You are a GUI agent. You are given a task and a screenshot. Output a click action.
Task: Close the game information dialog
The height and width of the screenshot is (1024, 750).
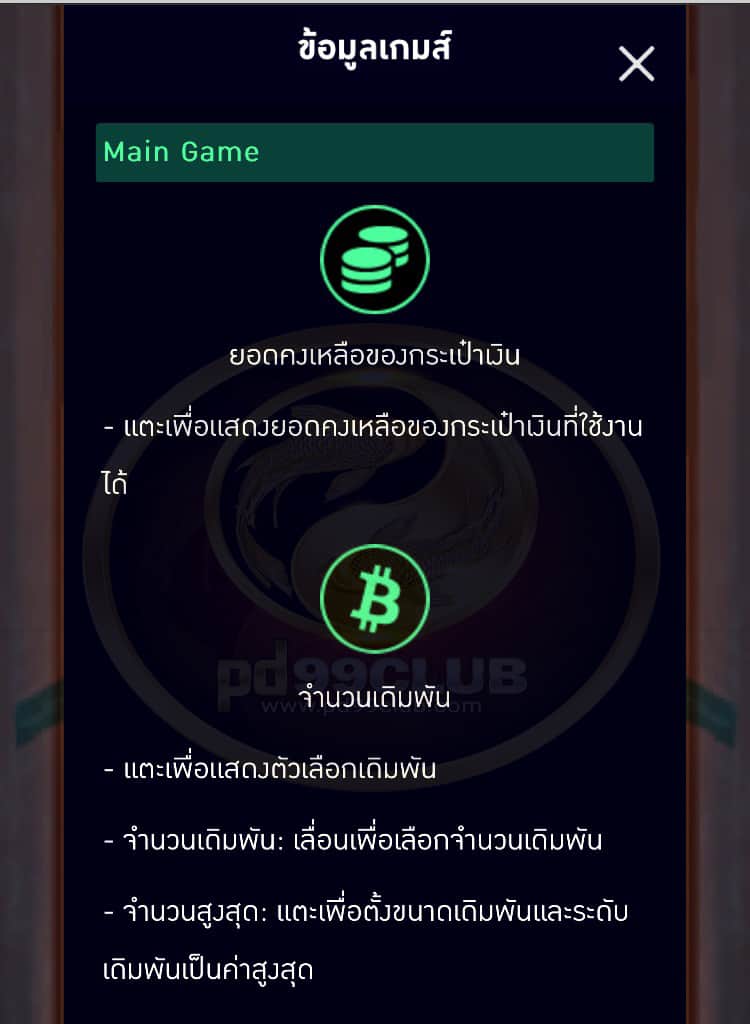click(636, 65)
